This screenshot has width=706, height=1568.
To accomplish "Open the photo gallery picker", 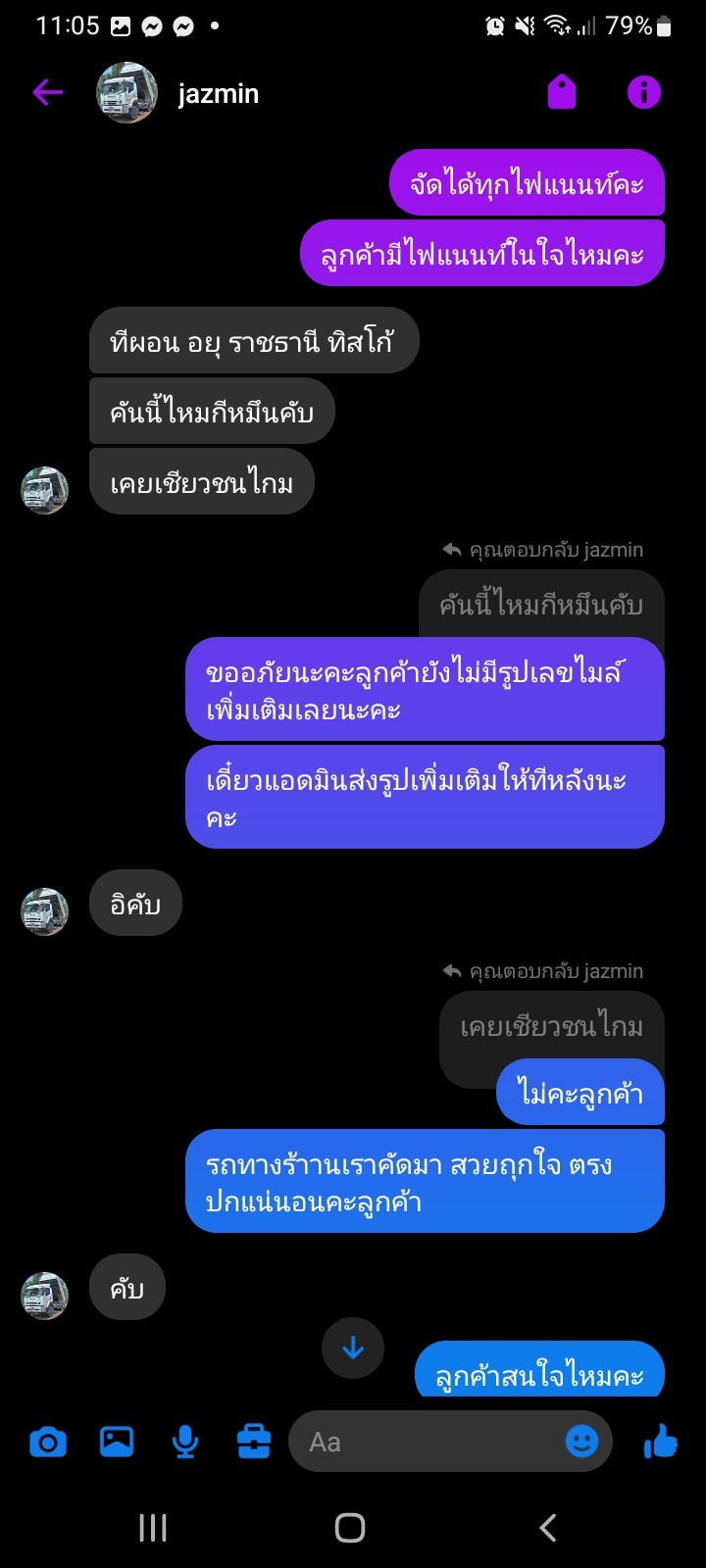I will pyautogui.click(x=117, y=1442).
